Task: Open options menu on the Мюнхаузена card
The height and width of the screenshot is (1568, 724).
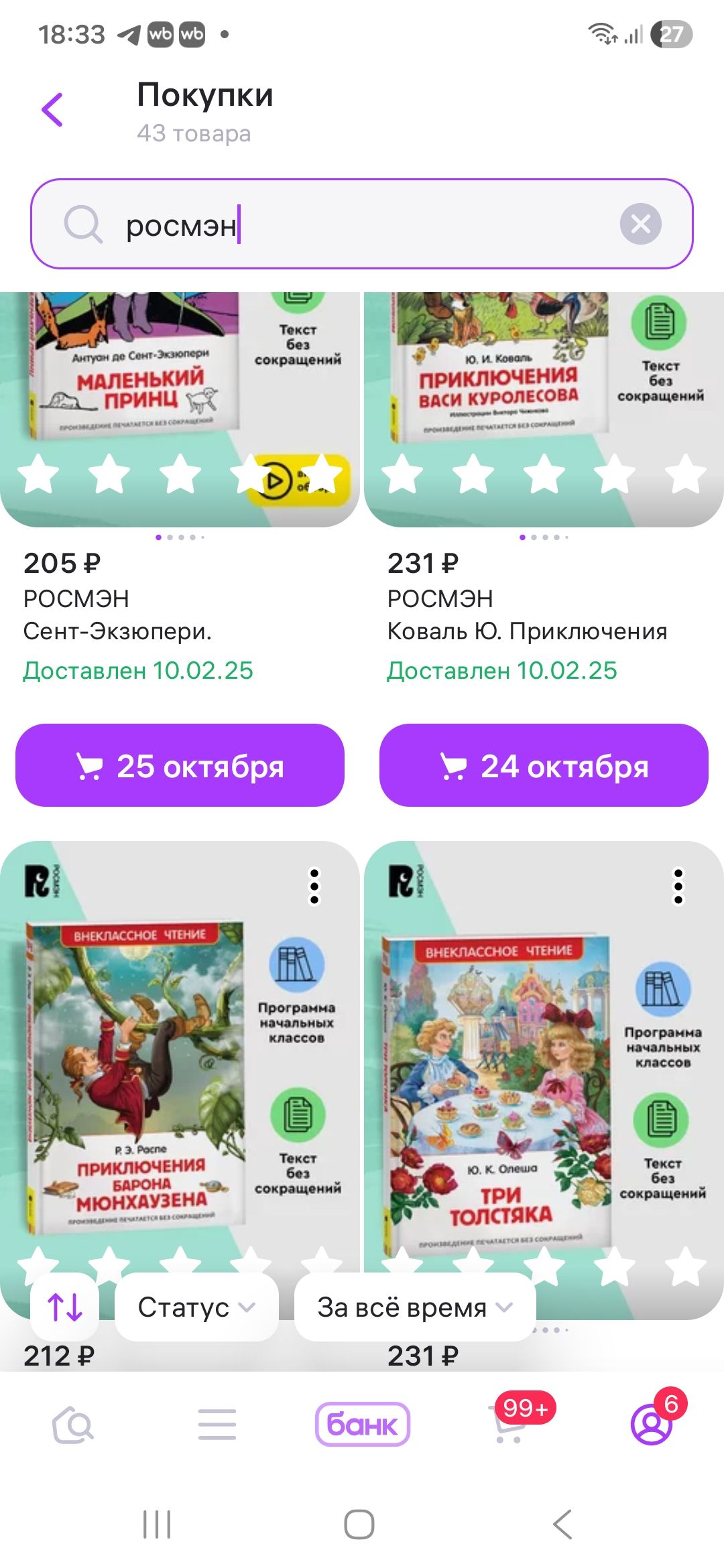Action: pos(314,887)
